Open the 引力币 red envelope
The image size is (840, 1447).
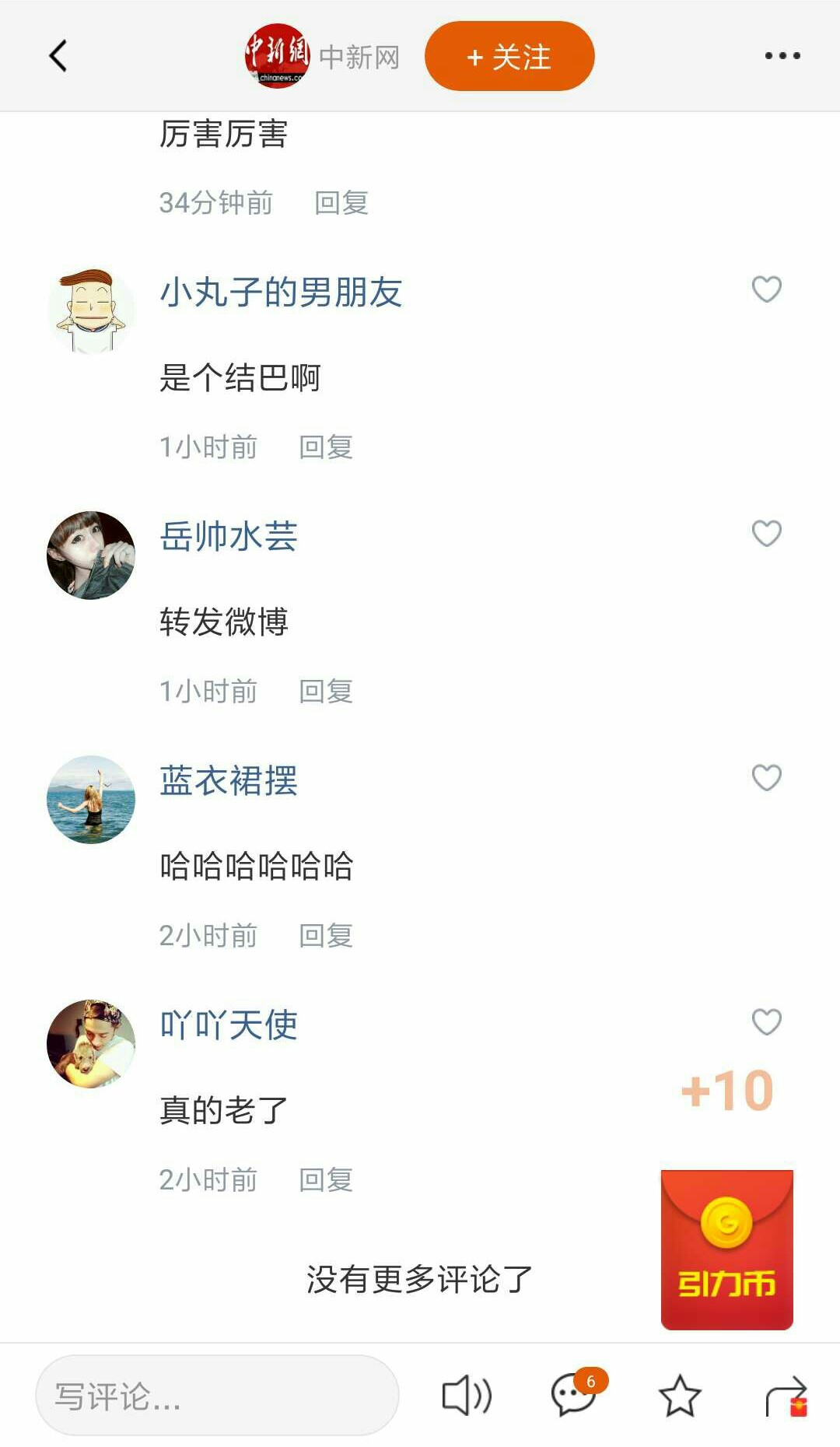pos(726,1249)
